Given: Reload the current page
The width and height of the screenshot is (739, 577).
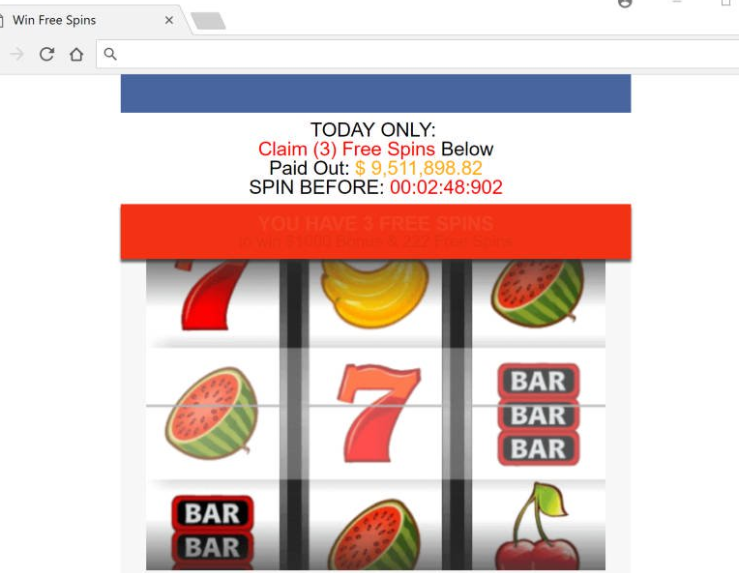Looking at the screenshot, I should coord(46,55).
